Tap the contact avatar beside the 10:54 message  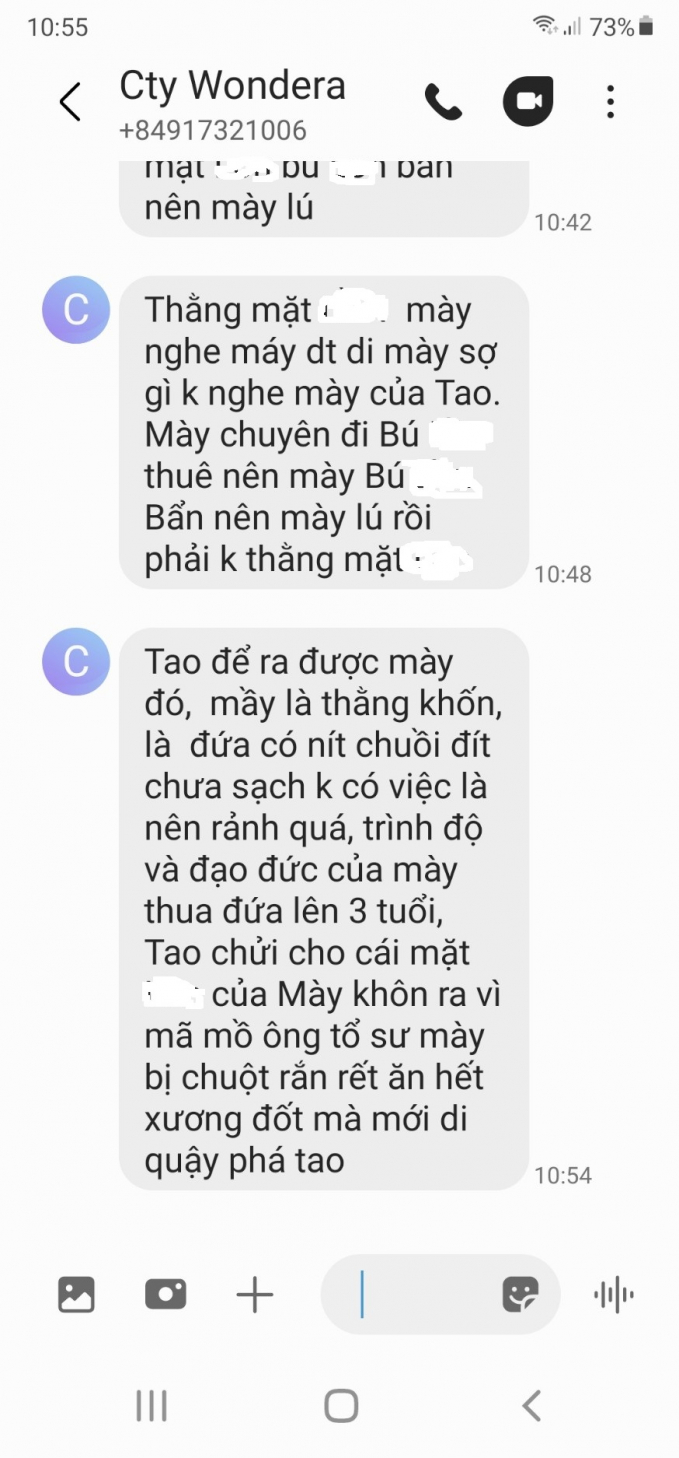76,661
